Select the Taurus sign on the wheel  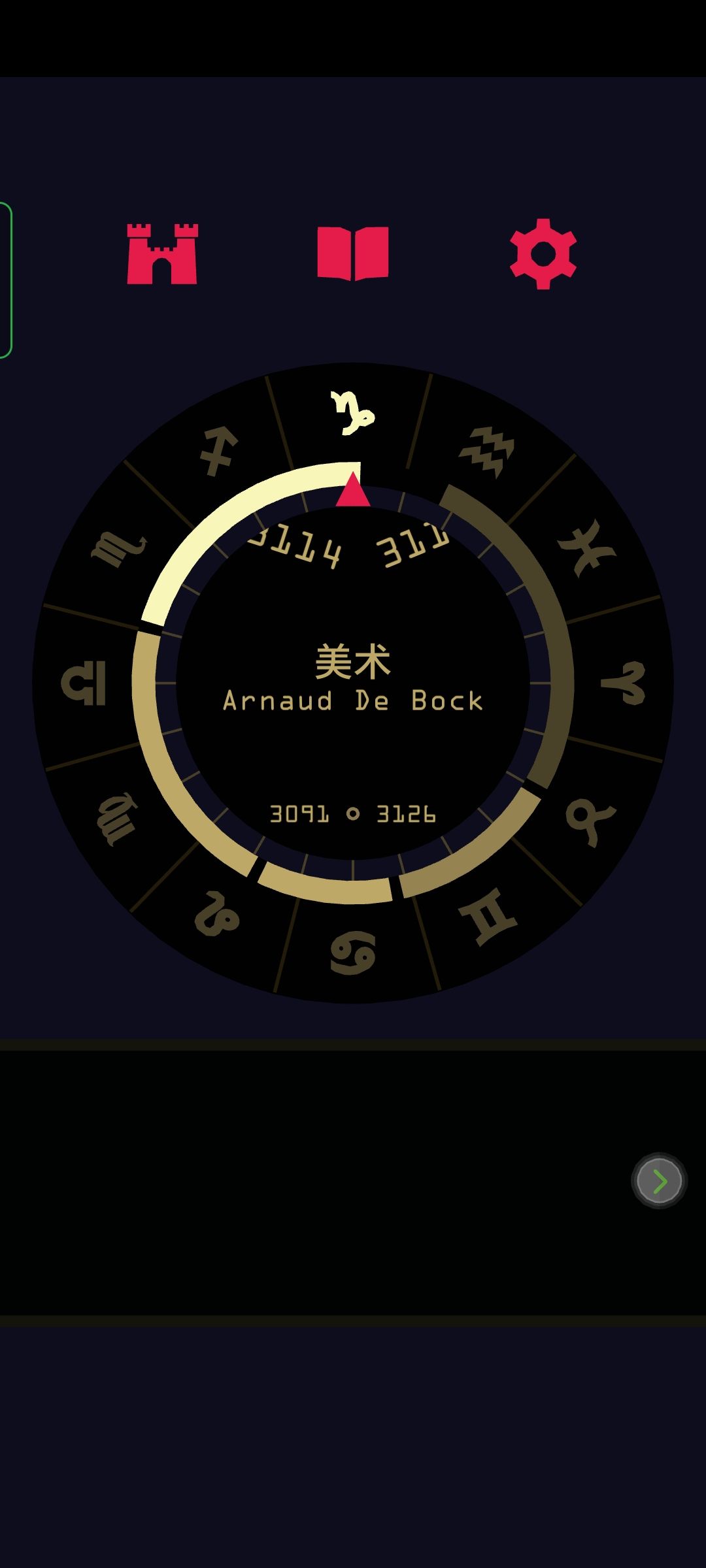590,822
